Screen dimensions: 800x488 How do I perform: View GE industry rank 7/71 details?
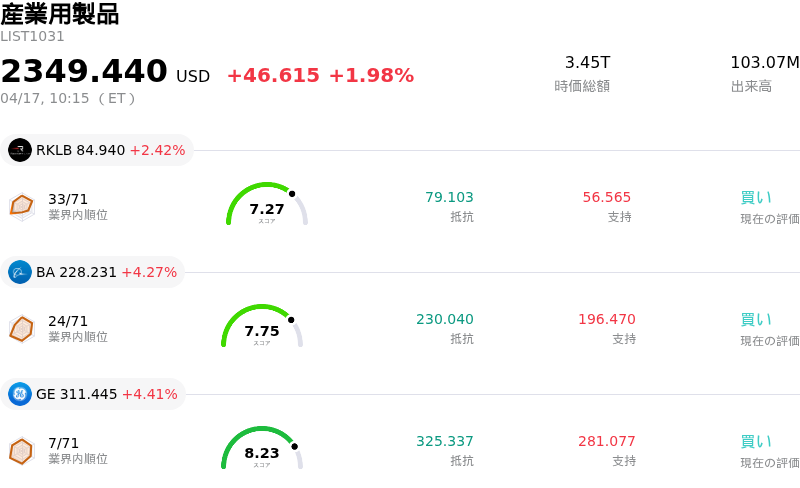(64, 450)
